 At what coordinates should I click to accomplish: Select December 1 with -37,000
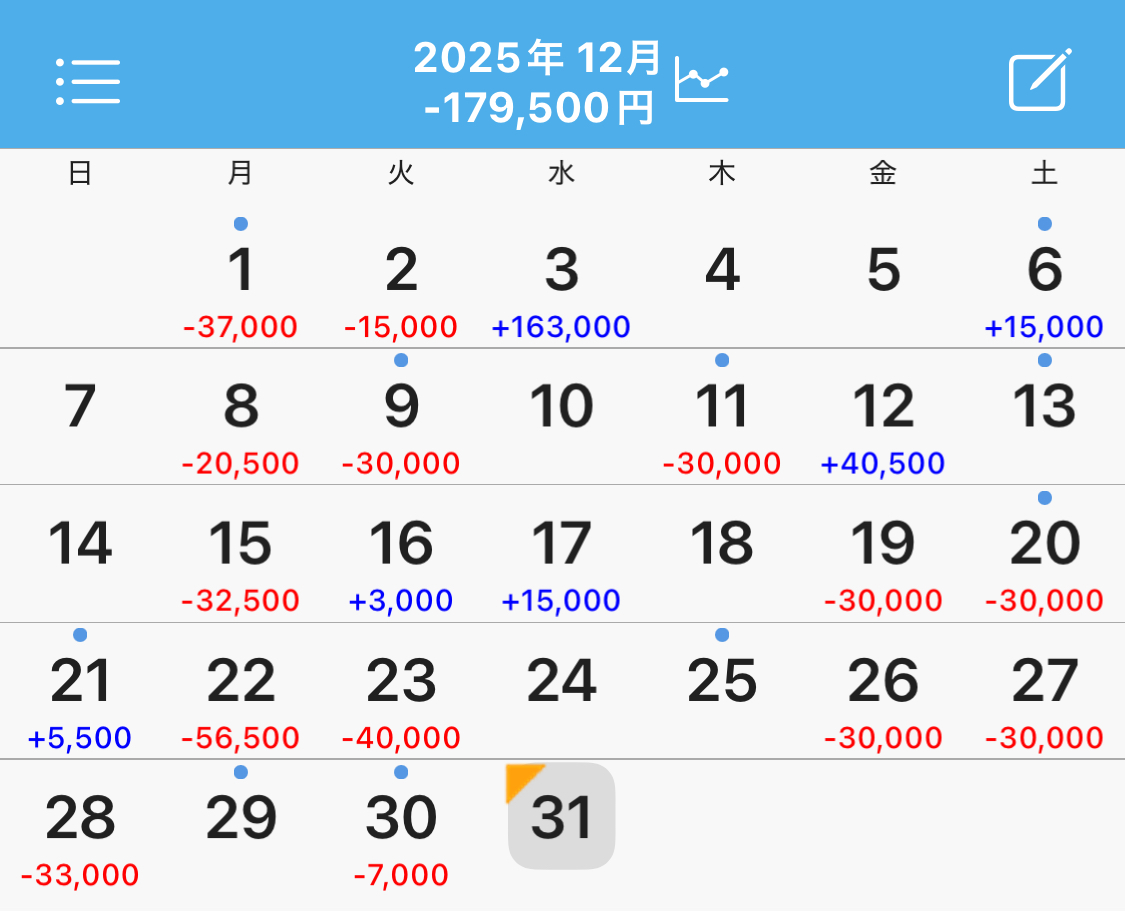(240, 281)
